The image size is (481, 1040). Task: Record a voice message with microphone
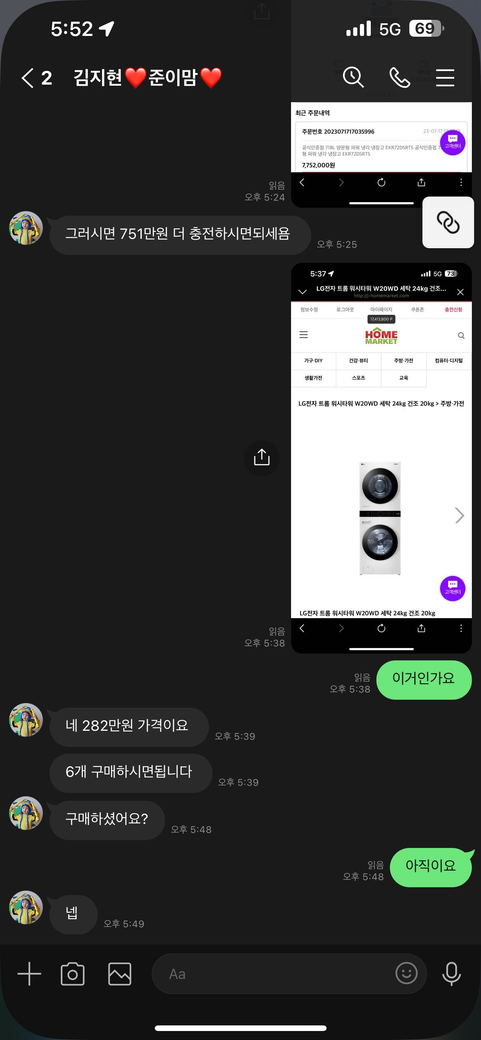pos(452,974)
